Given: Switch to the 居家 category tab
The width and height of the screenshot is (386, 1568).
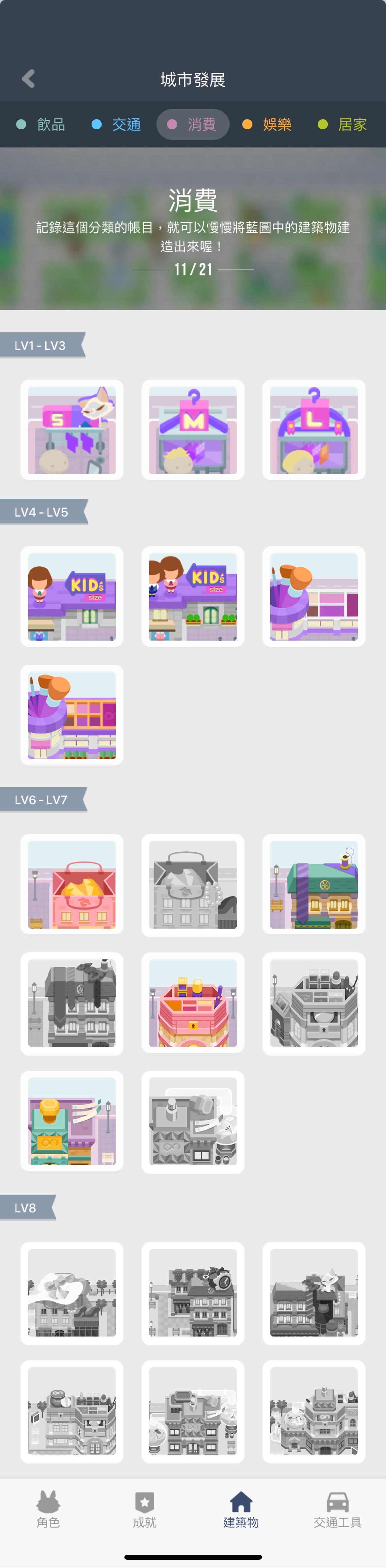Looking at the screenshot, I should [343, 125].
